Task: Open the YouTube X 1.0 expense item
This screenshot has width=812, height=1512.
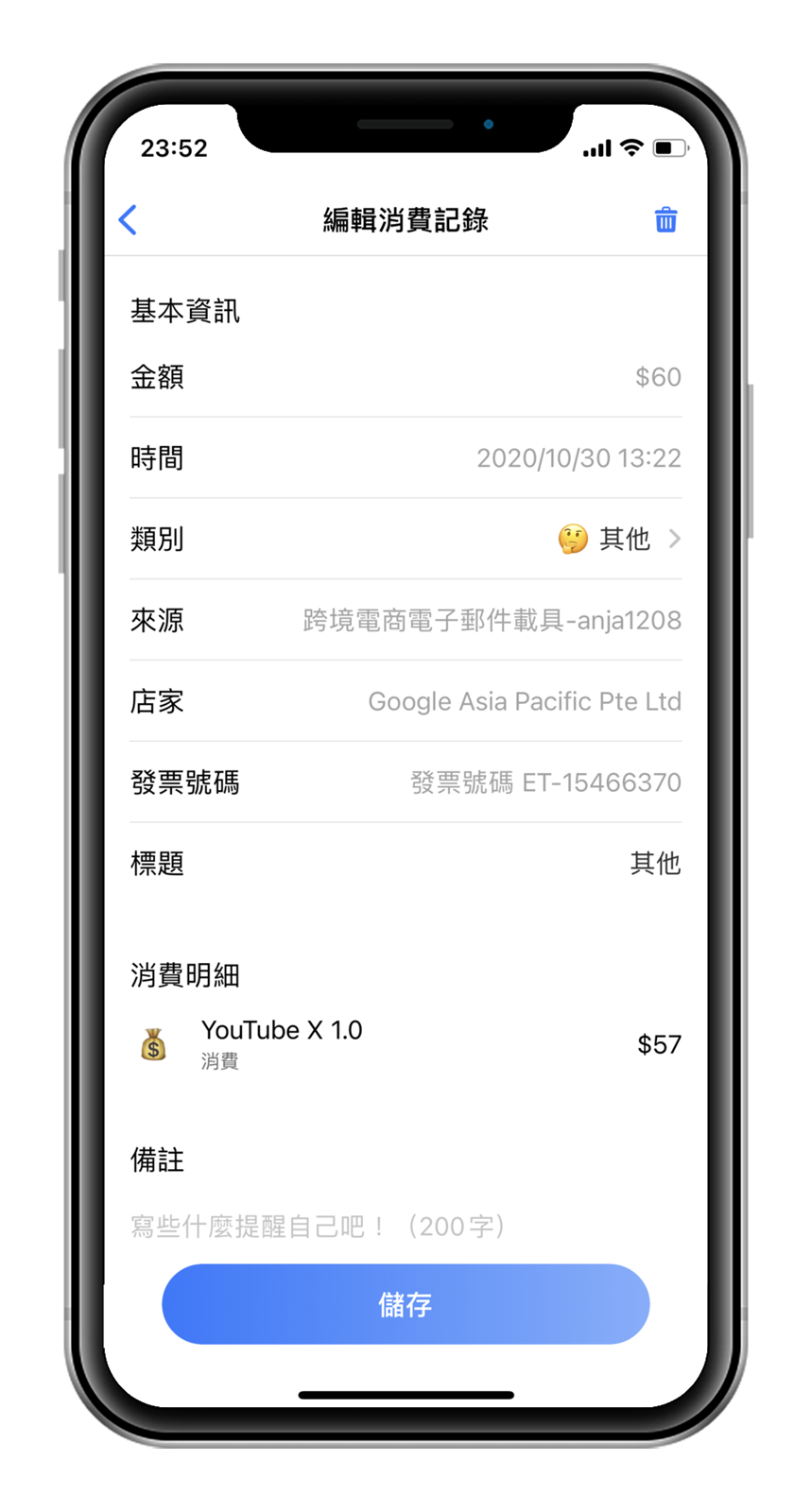Action: tap(406, 1044)
